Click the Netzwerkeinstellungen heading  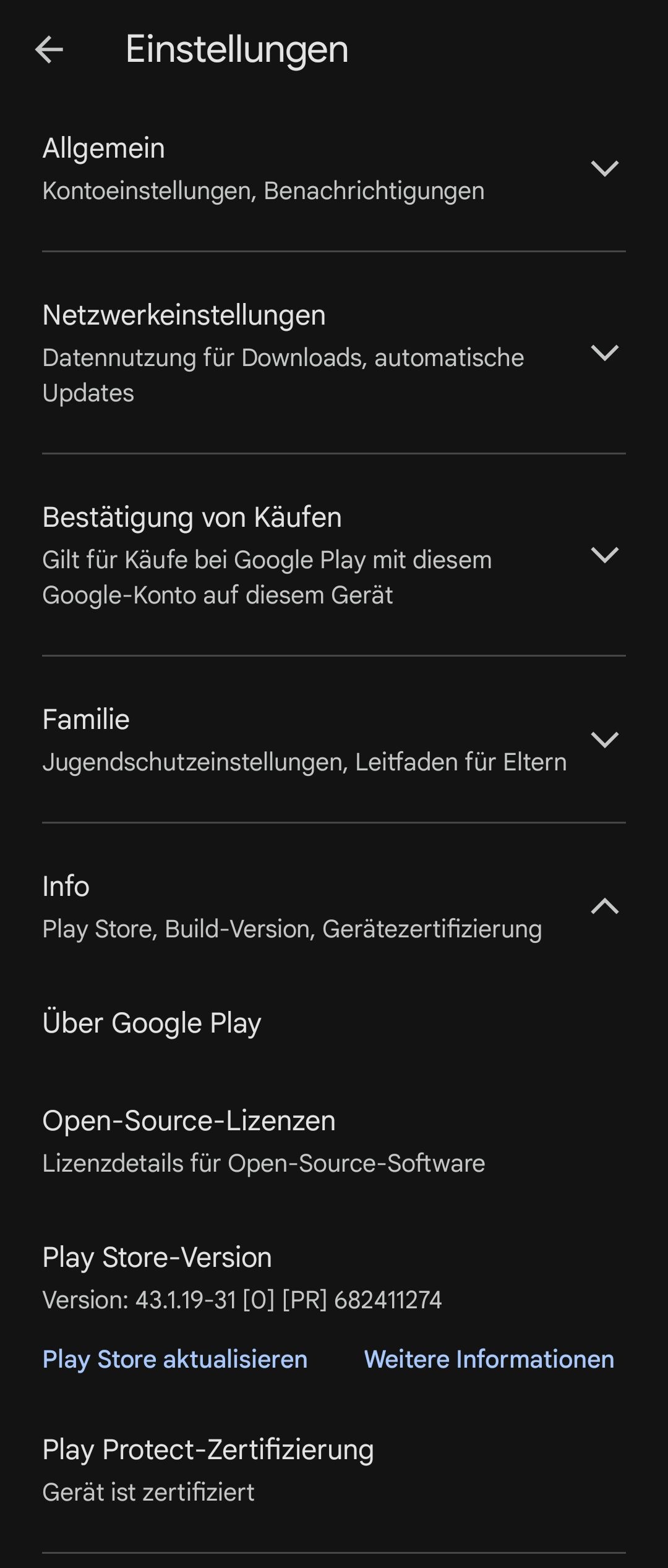(184, 315)
